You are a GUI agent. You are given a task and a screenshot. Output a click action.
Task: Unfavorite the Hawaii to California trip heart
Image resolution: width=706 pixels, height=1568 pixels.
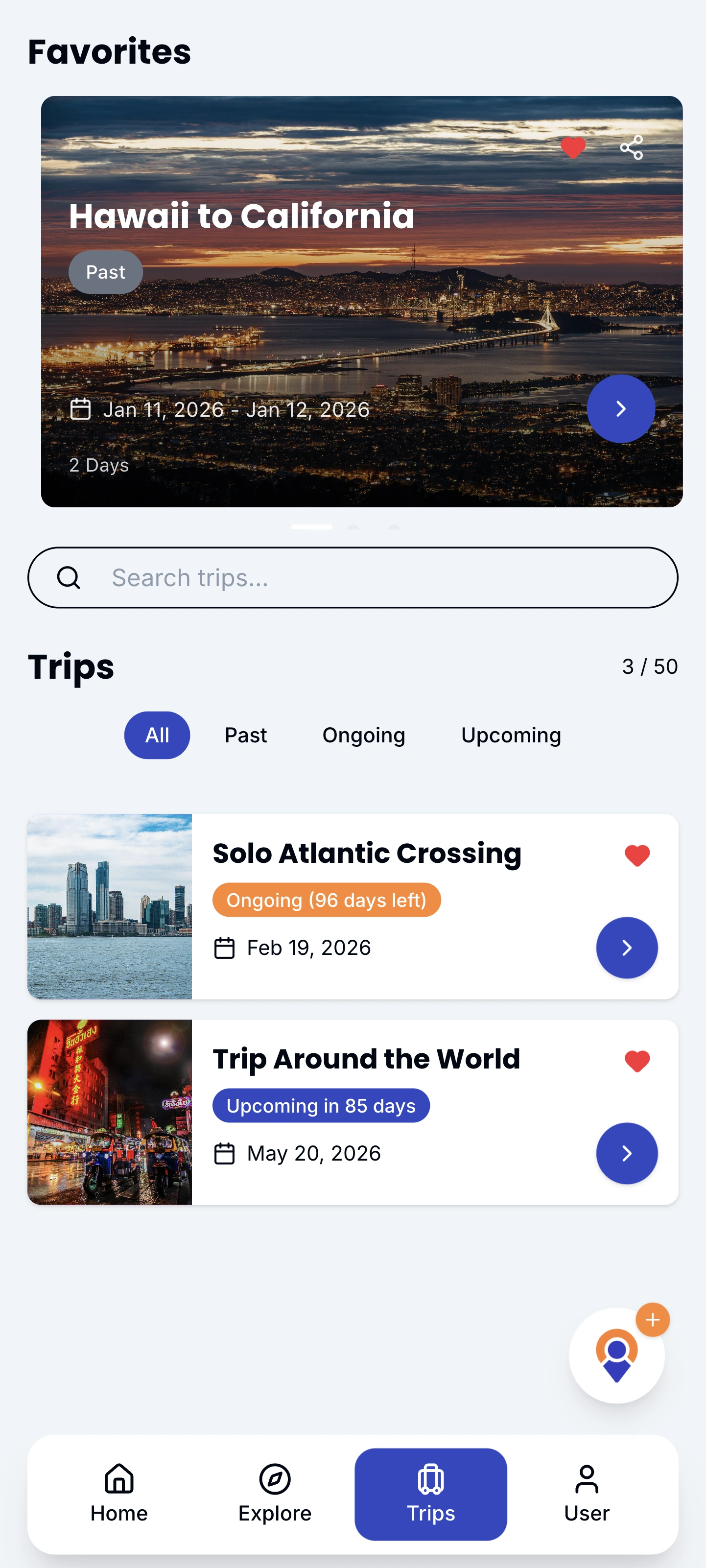point(573,147)
